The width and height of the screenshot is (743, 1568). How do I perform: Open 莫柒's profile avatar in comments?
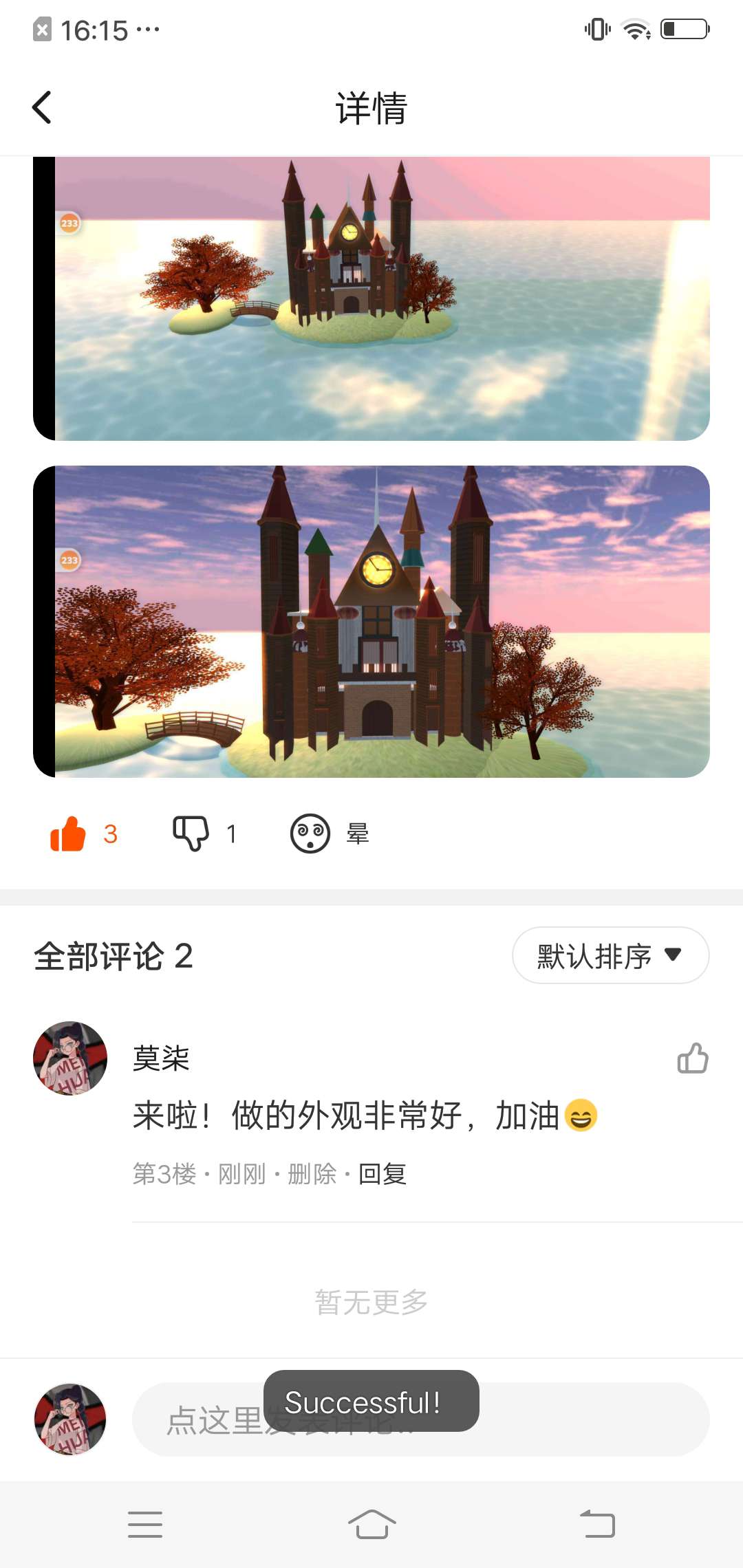pos(70,1058)
